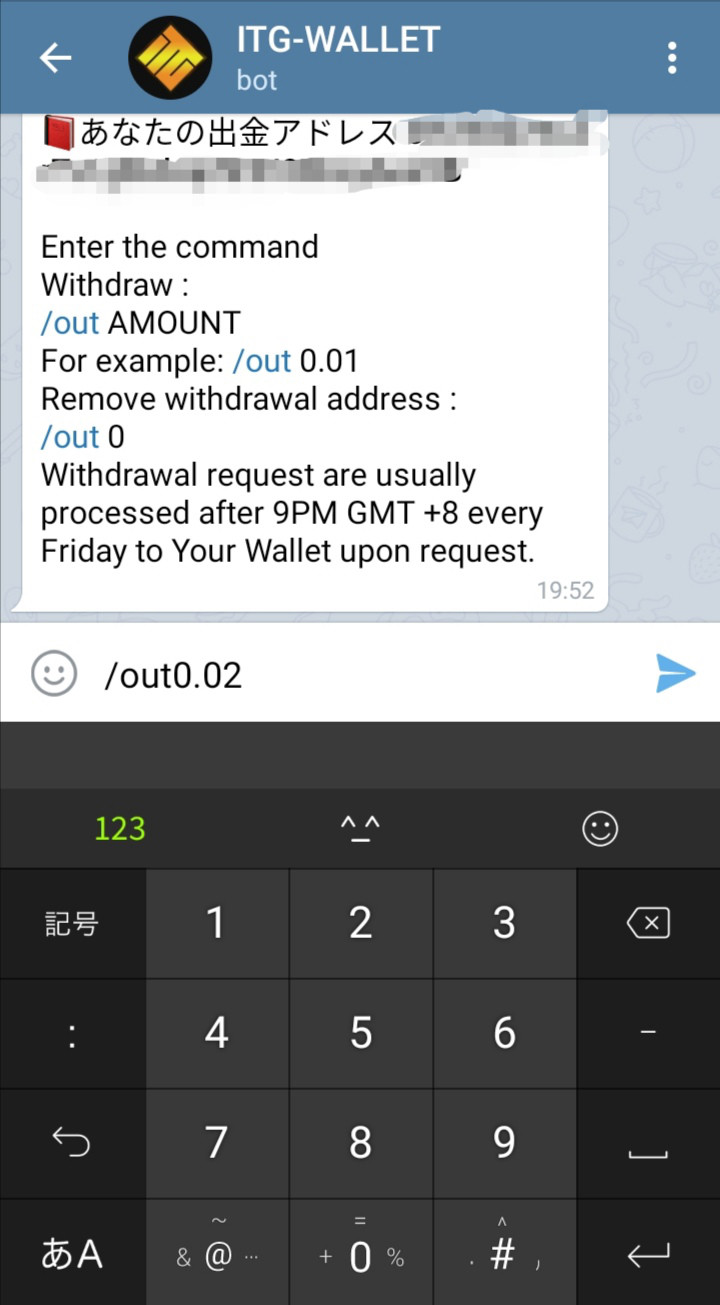This screenshot has height=1305, width=720.
Task: Type digit 0 on the keypad
Action: [361, 1253]
